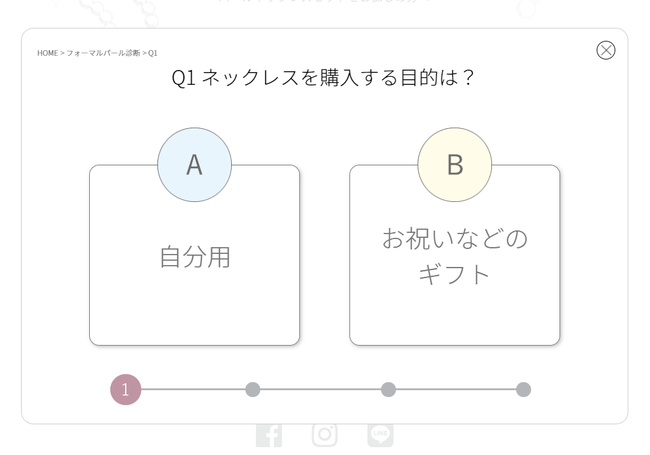Close the Q1 quiz dialog
Viewport: 650px width, 455px height.
[x=605, y=50]
